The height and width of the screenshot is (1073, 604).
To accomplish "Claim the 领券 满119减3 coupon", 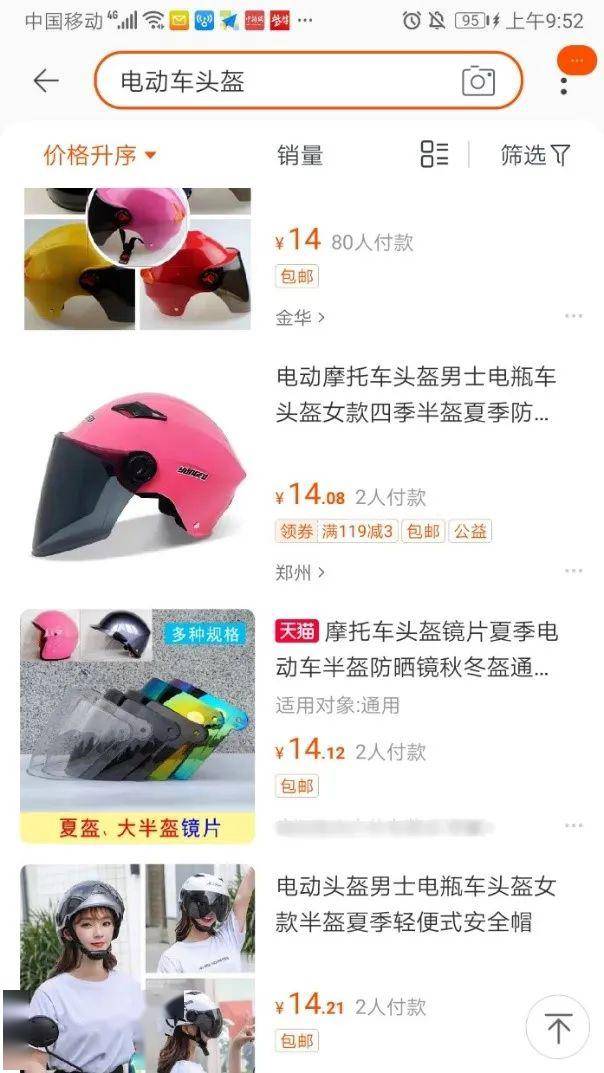I will pos(335,531).
